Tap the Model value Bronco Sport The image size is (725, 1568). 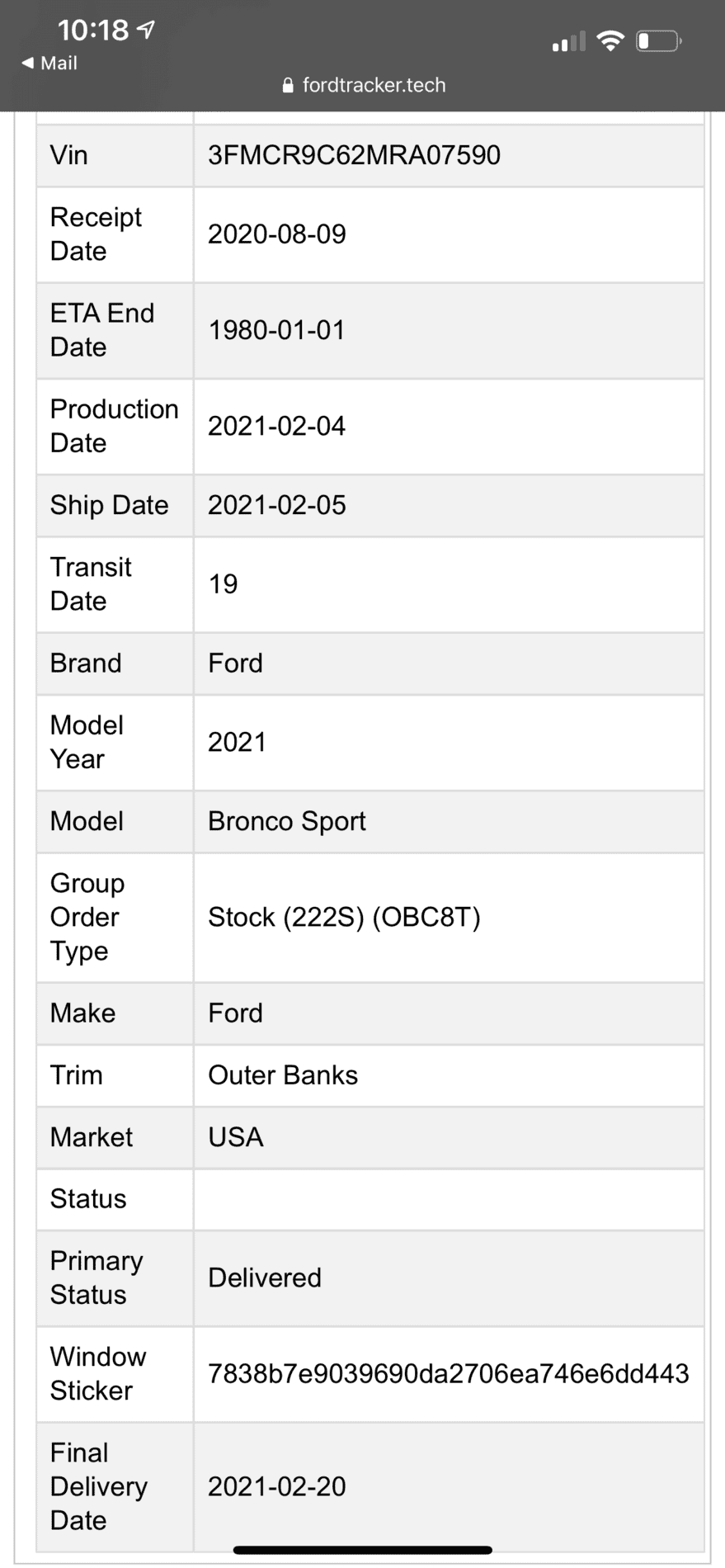pos(285,821)
